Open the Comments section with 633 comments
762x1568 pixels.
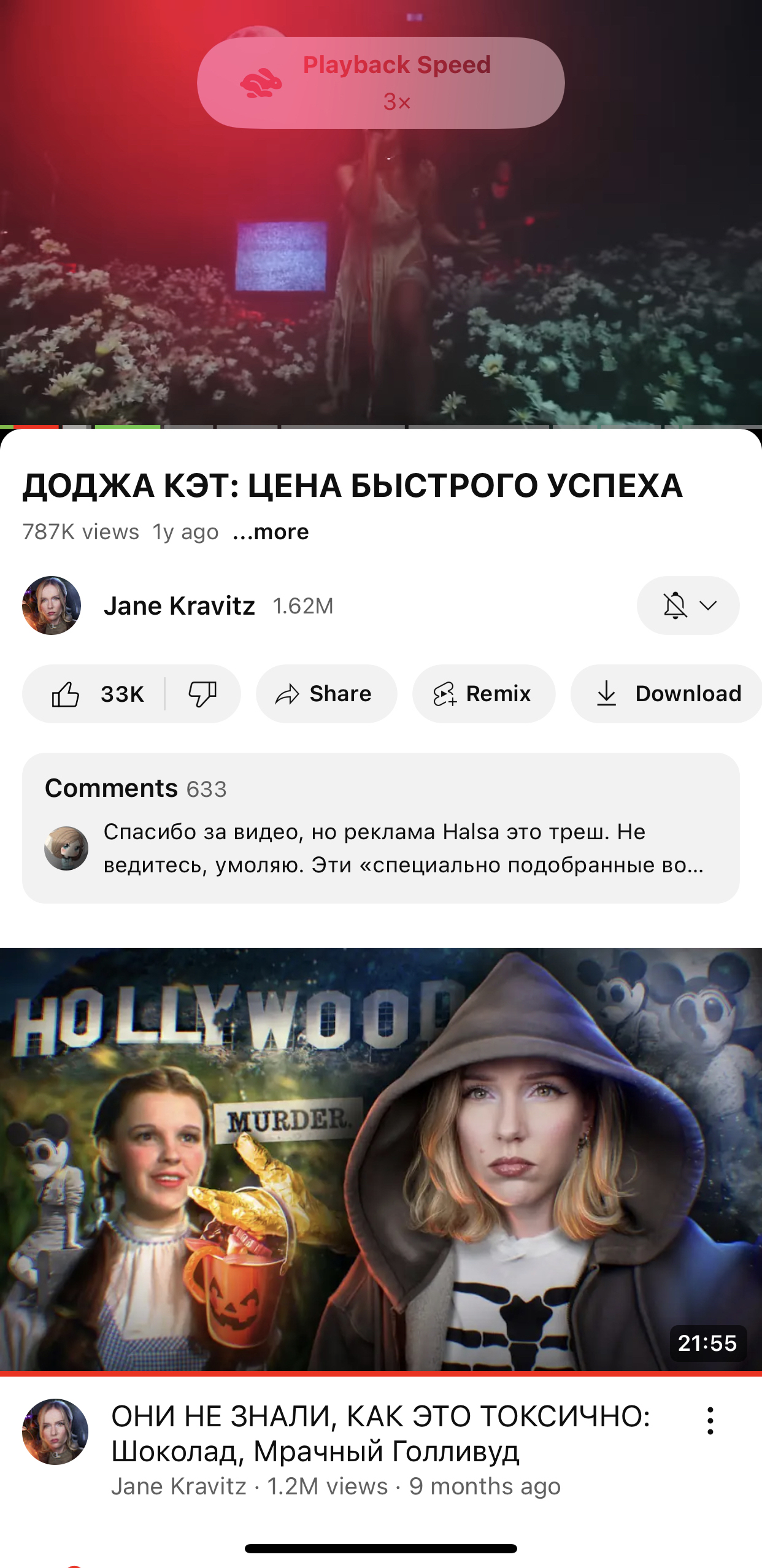click(381, 828)
